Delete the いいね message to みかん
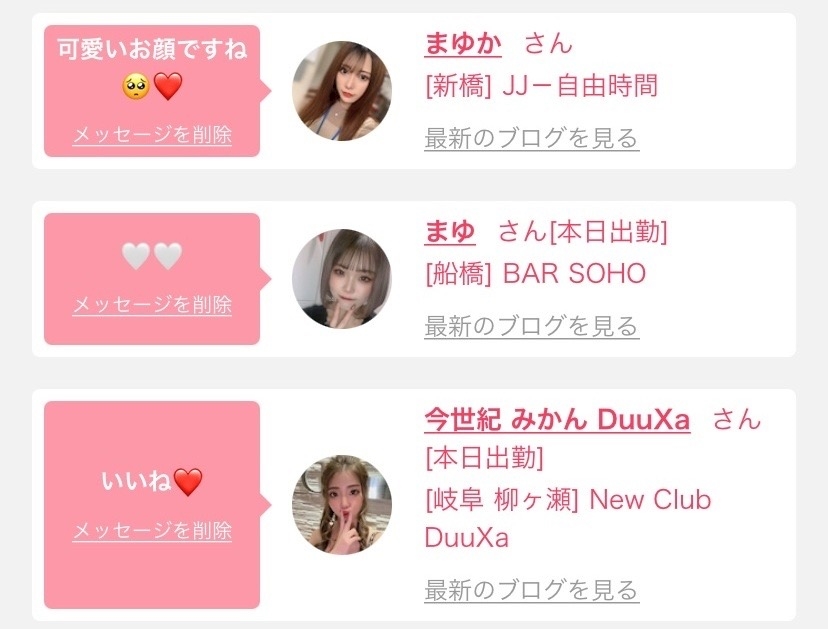 [x=152, y=530]
